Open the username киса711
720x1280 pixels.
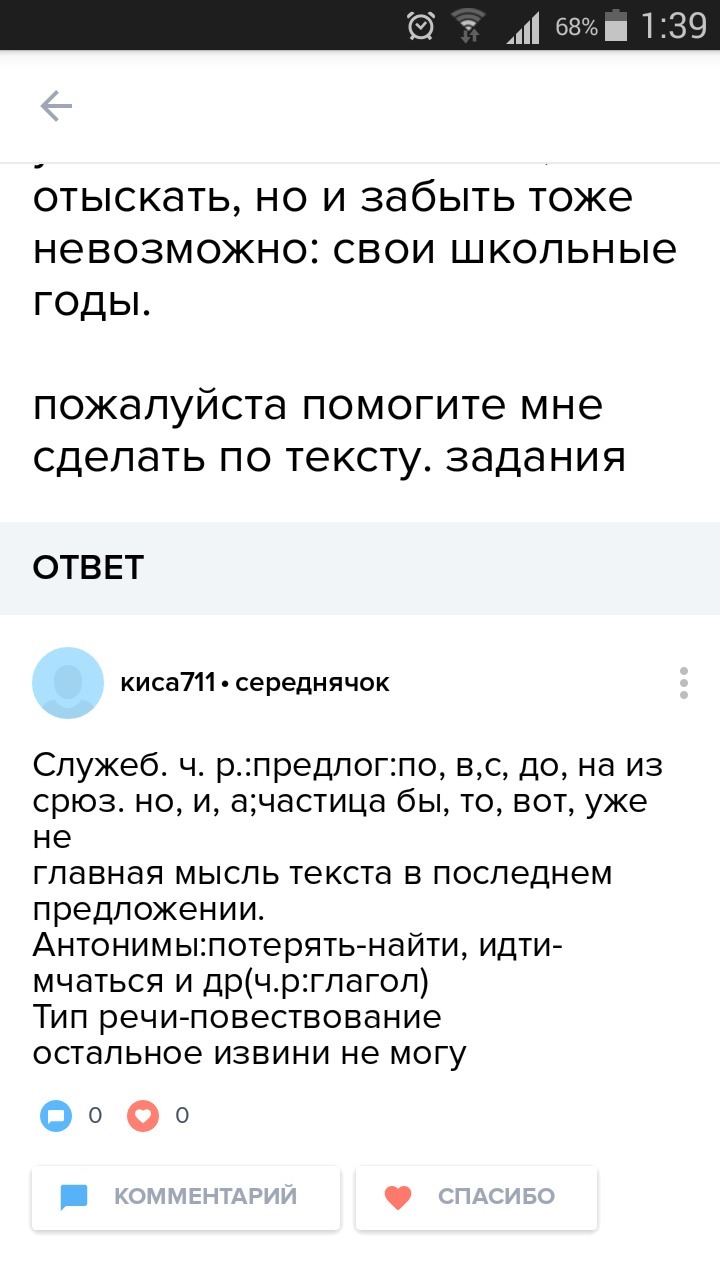pos(168,683)
